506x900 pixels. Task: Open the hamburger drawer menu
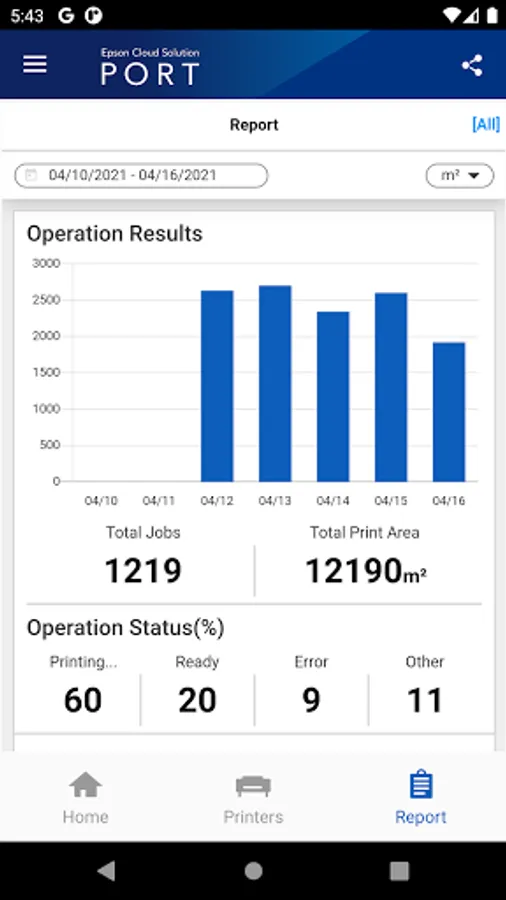coord(35,65)
